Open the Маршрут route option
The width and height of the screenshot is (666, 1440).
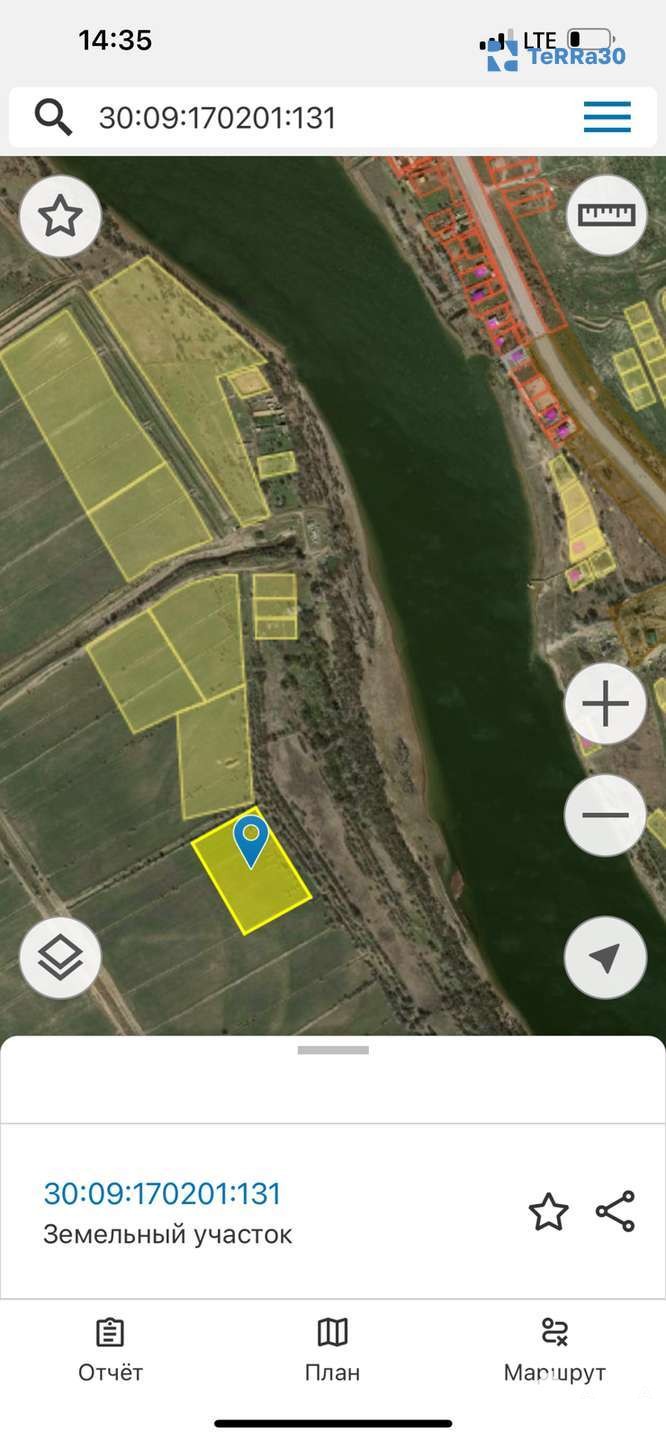coord(555,1352)
